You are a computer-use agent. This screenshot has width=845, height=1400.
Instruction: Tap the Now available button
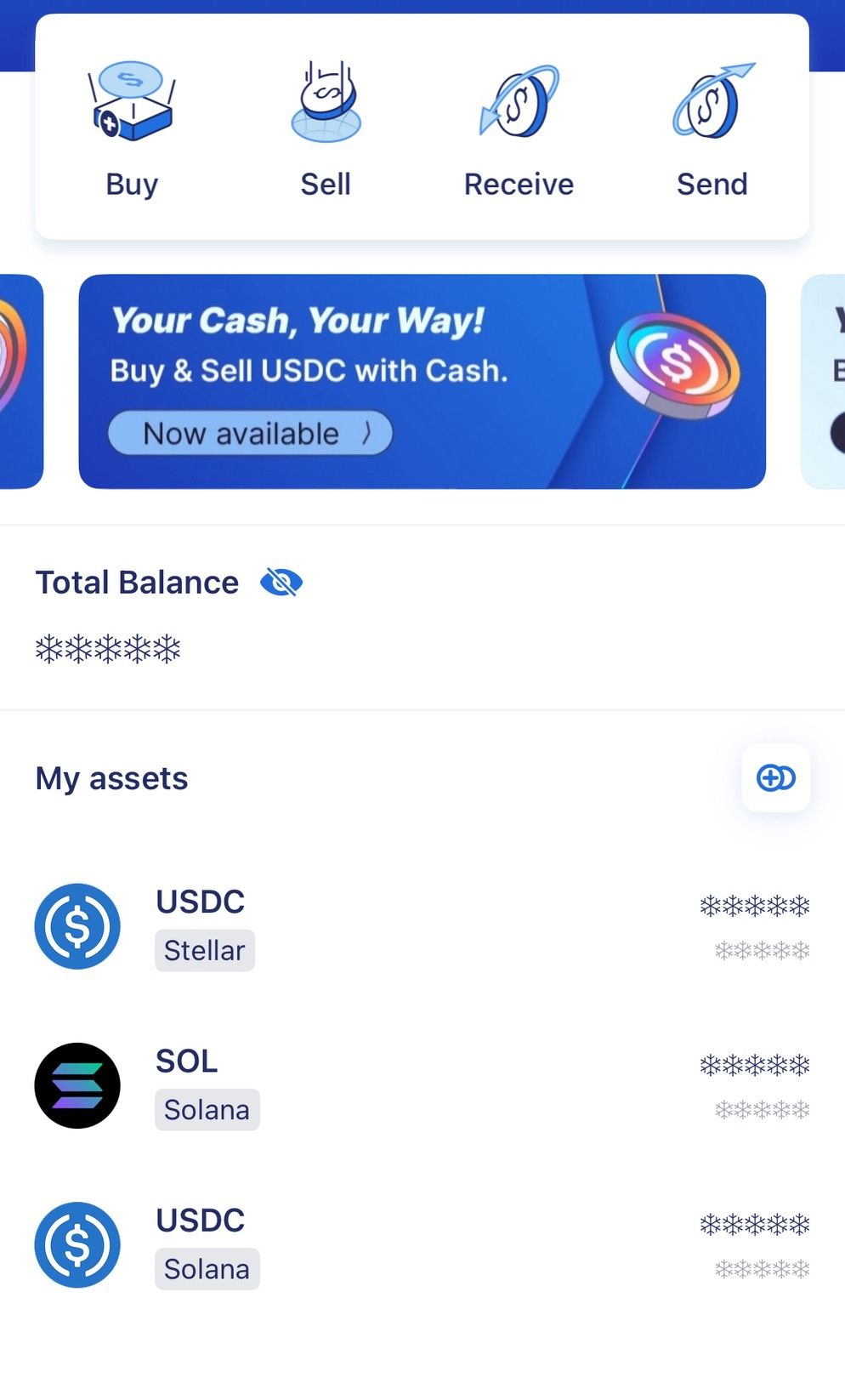pyautogui.click(x=249, y=432)
